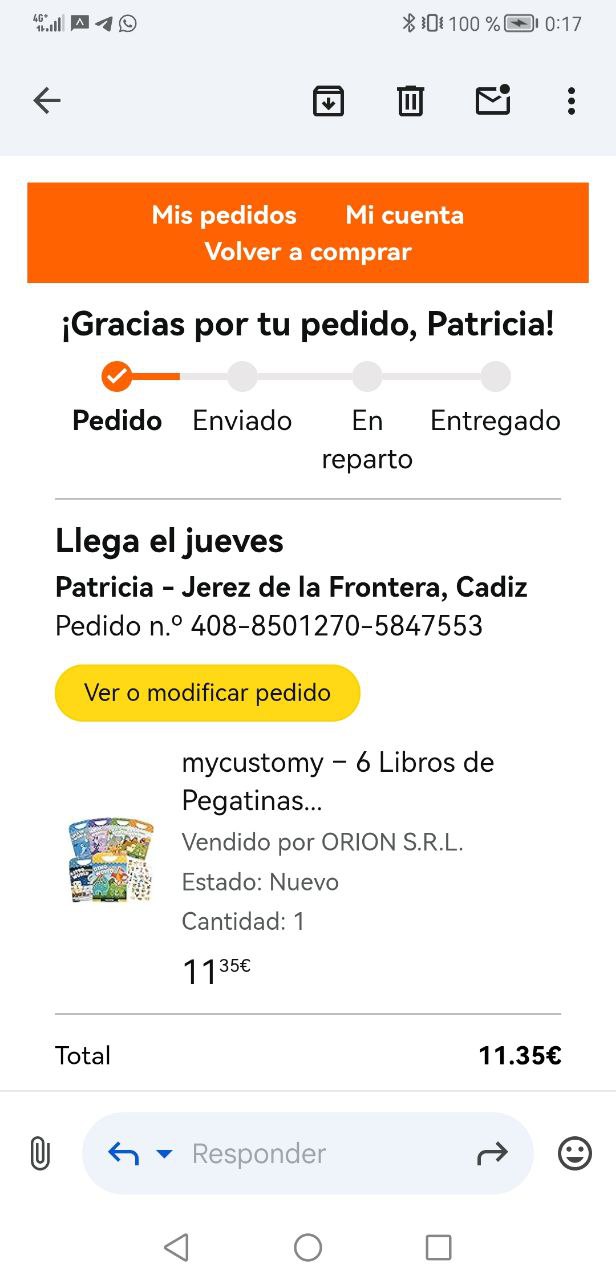Select Volver a comprar
This screenshot has height=1280, width=616.
tap(308, 251)
